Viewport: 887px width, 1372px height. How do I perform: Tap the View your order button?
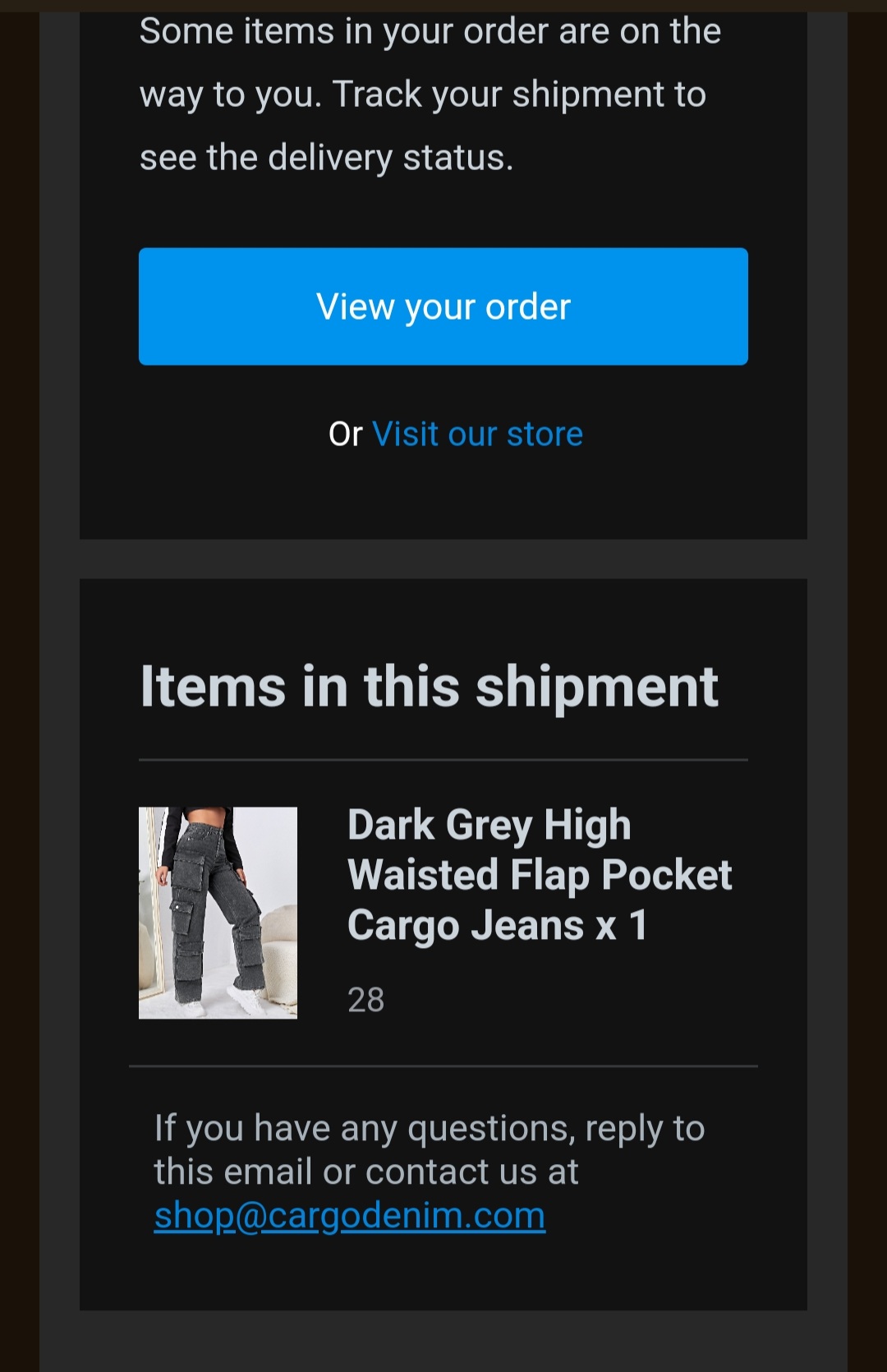point(443,306)
